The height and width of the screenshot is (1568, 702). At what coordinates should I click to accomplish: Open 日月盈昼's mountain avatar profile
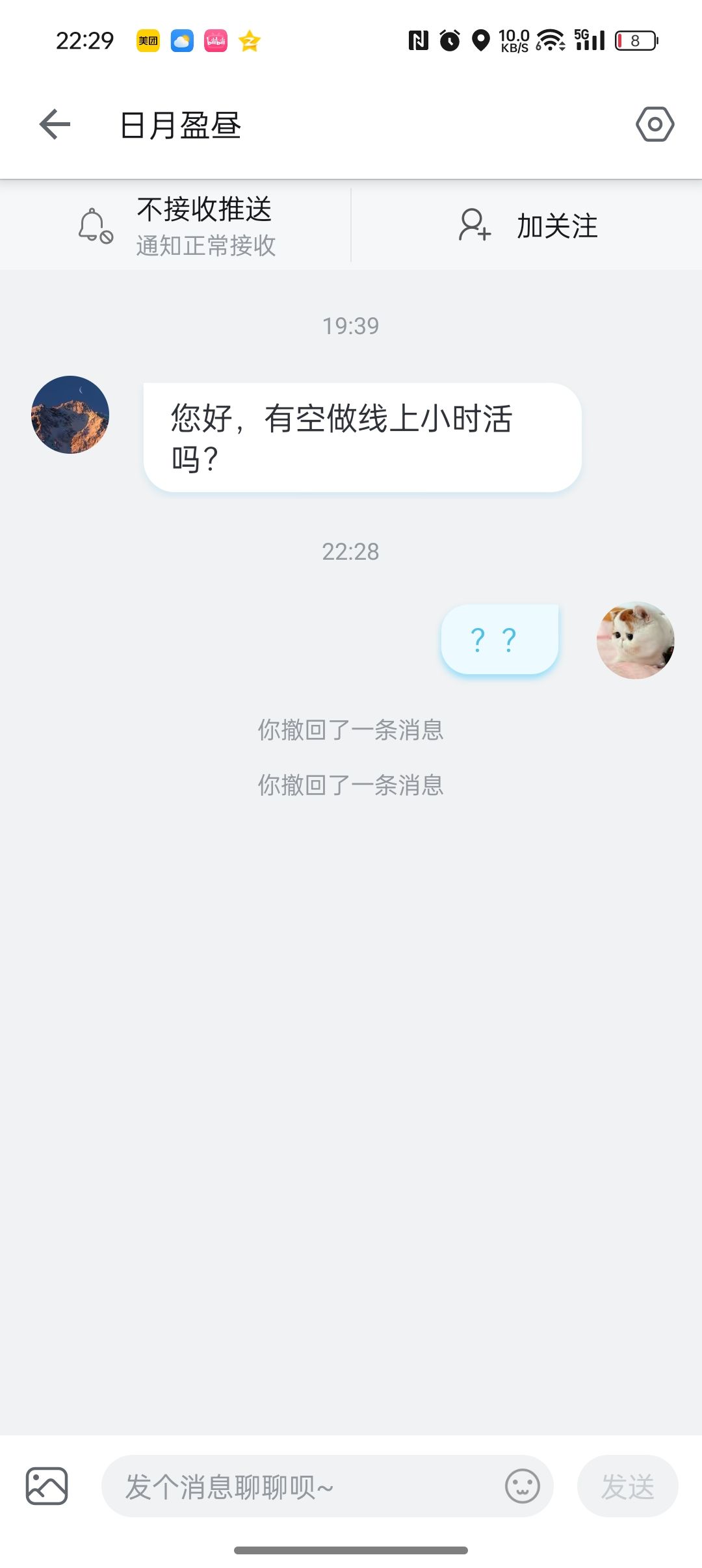coord(70,415)
